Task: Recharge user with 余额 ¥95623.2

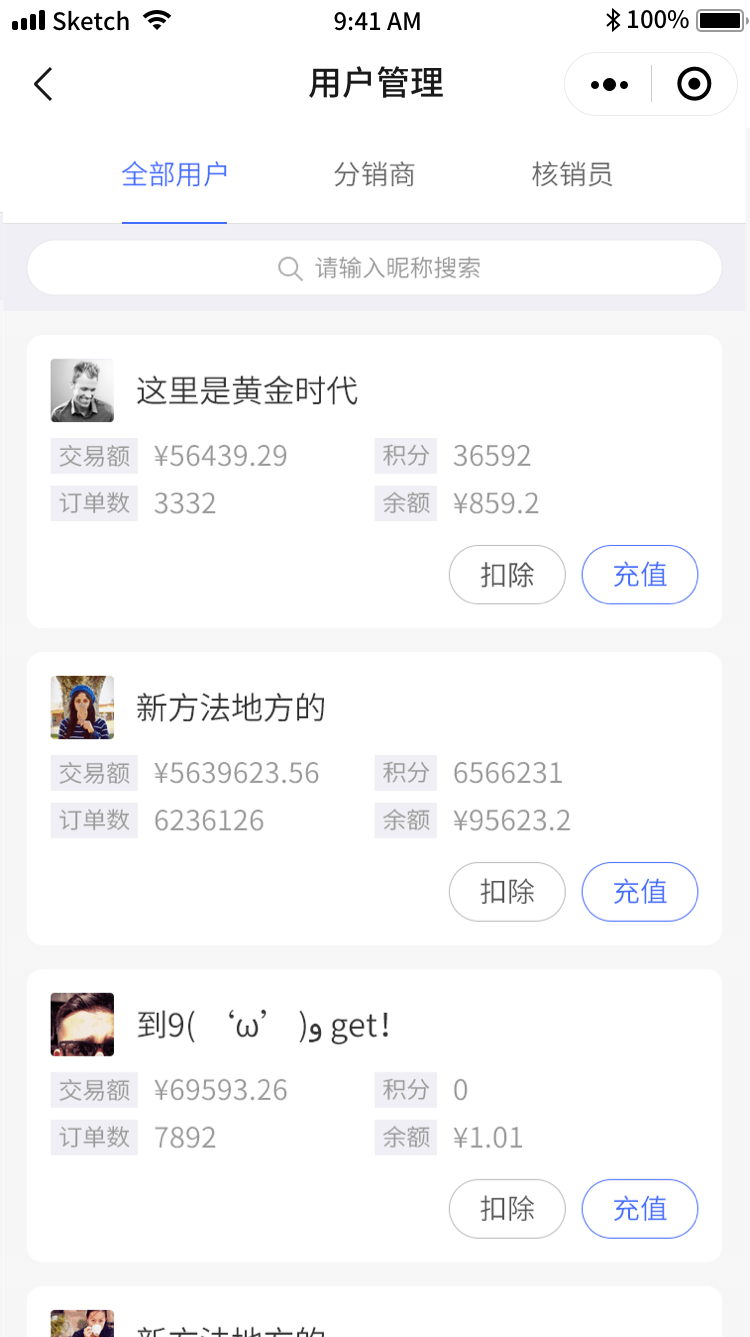Action: click(x=640, y=892)
